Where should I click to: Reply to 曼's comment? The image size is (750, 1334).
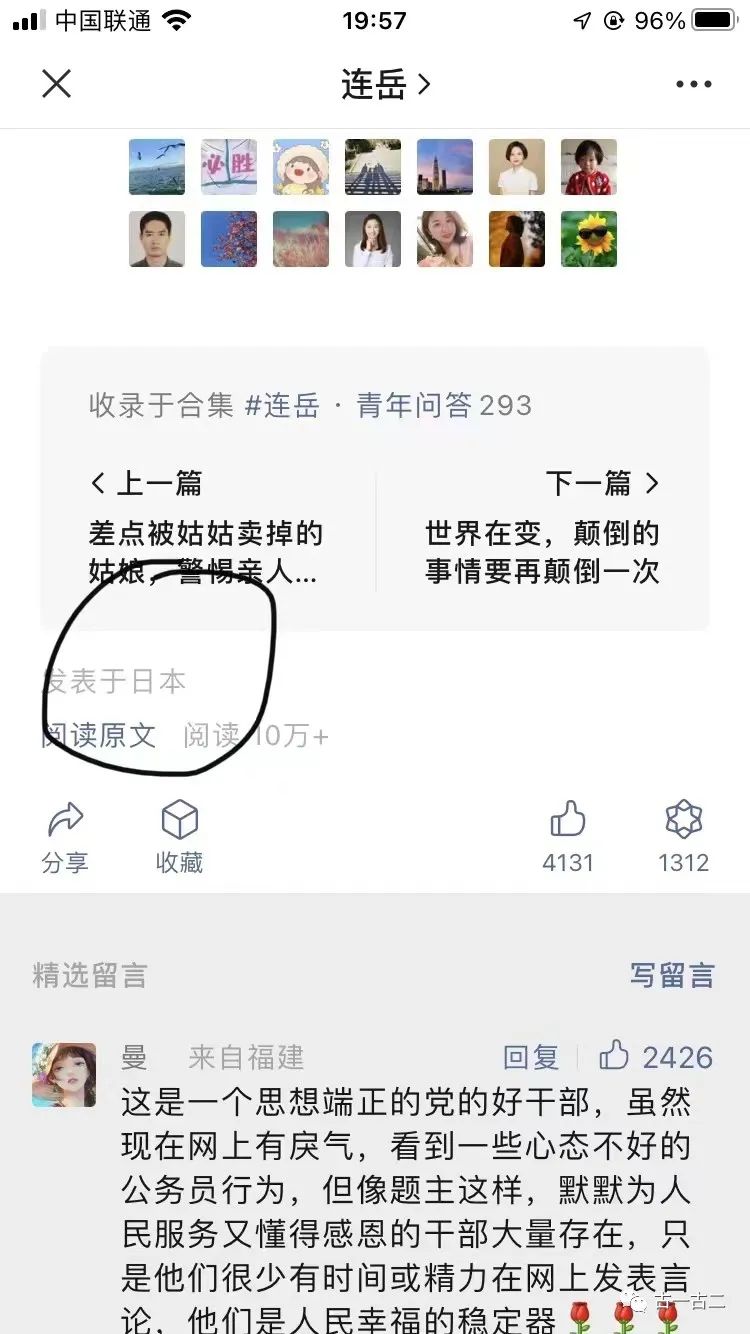pos(531,1057)
